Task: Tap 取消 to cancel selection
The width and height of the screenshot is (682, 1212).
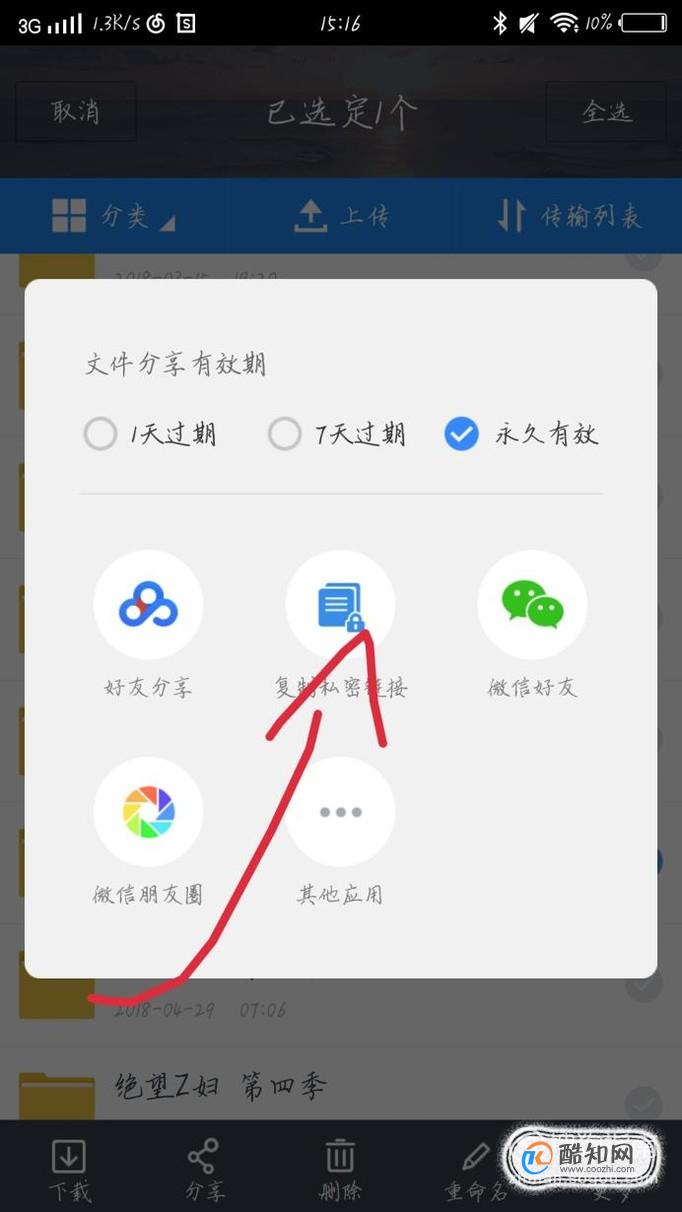Action: coord(76,112)
